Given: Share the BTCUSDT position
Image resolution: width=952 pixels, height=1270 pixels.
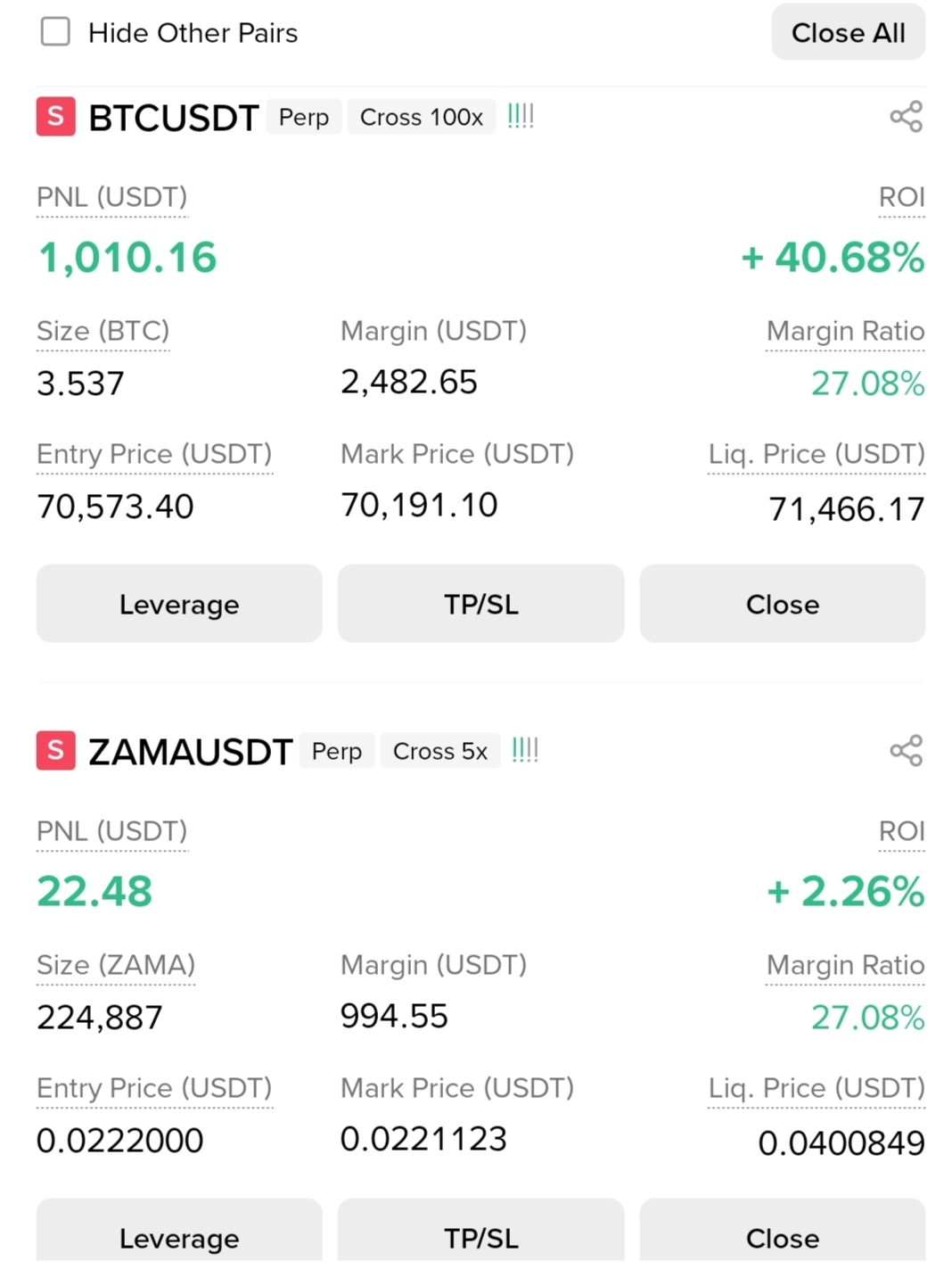Looking at the screenshot, I should [x=906, y=117].
